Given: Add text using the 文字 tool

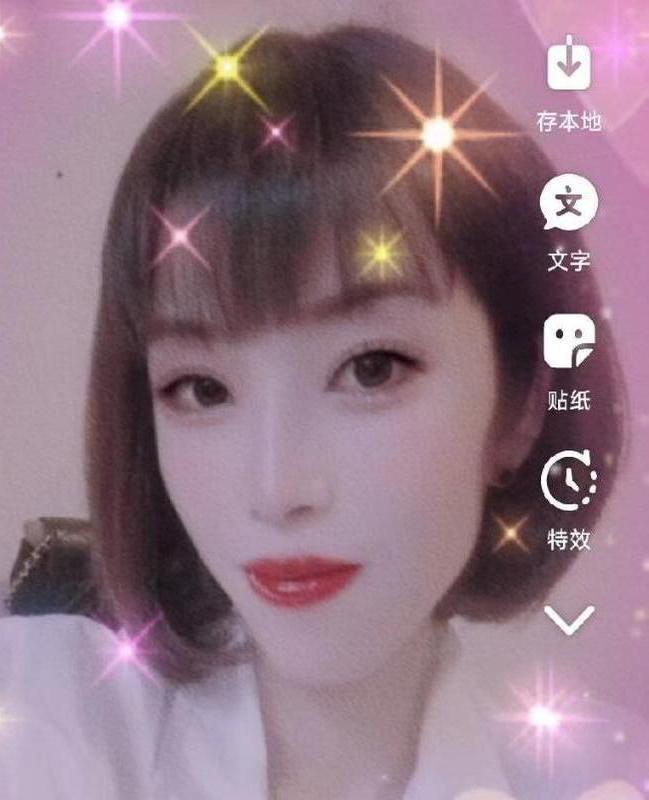Looking at the screenshot, I should [569, 204].
